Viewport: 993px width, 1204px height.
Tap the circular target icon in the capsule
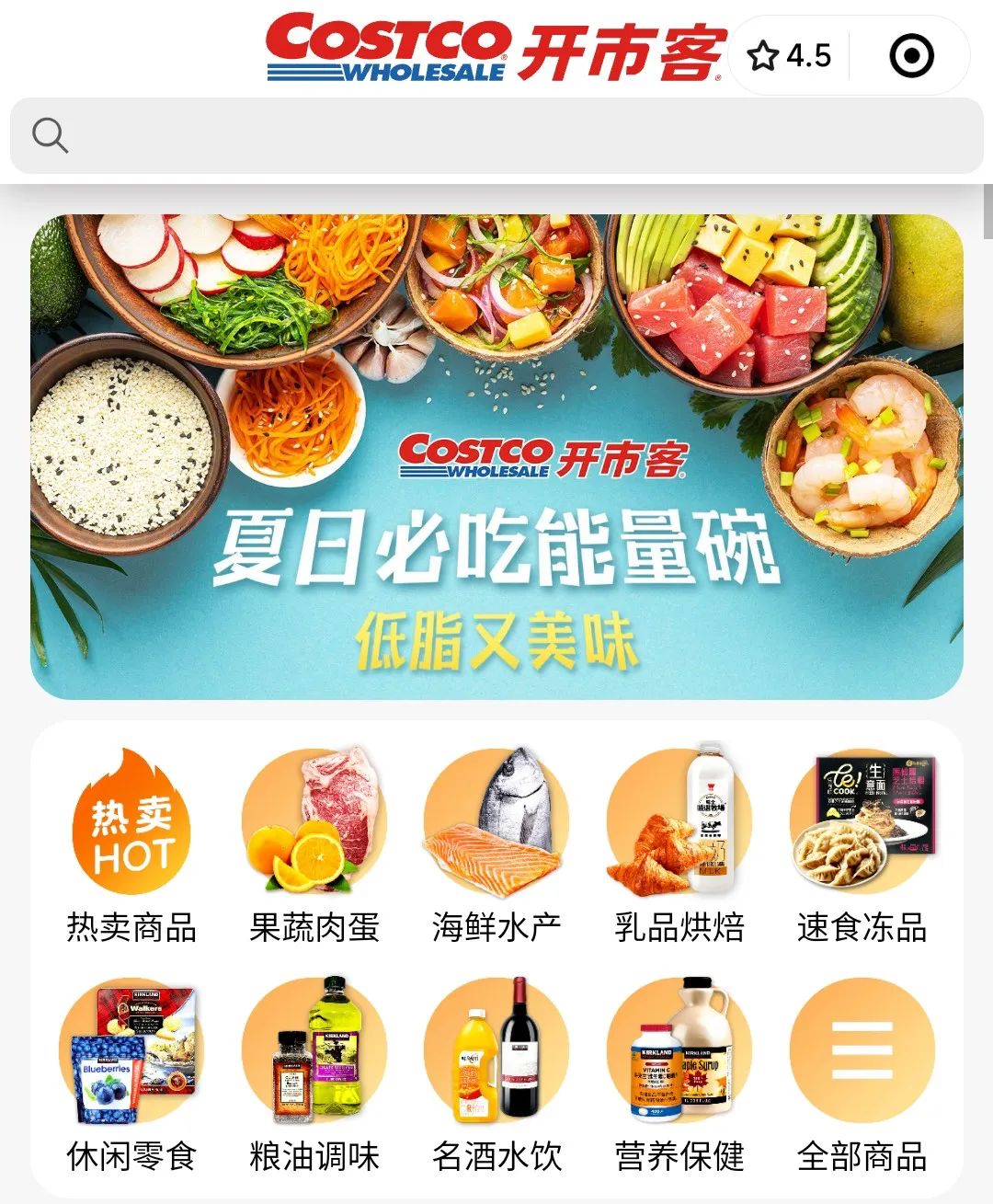pyautogui.click(x=911, y=56)
